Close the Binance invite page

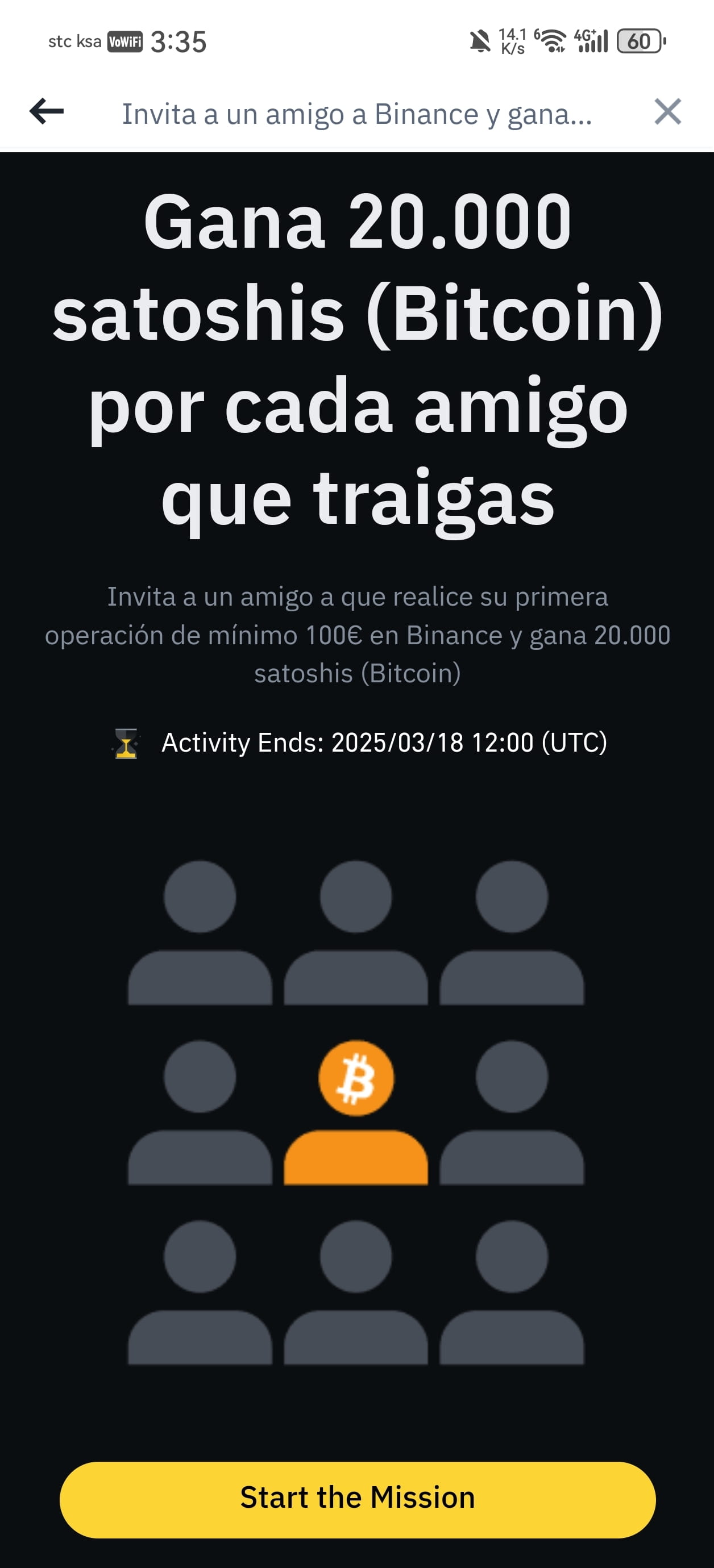(667, 112)
